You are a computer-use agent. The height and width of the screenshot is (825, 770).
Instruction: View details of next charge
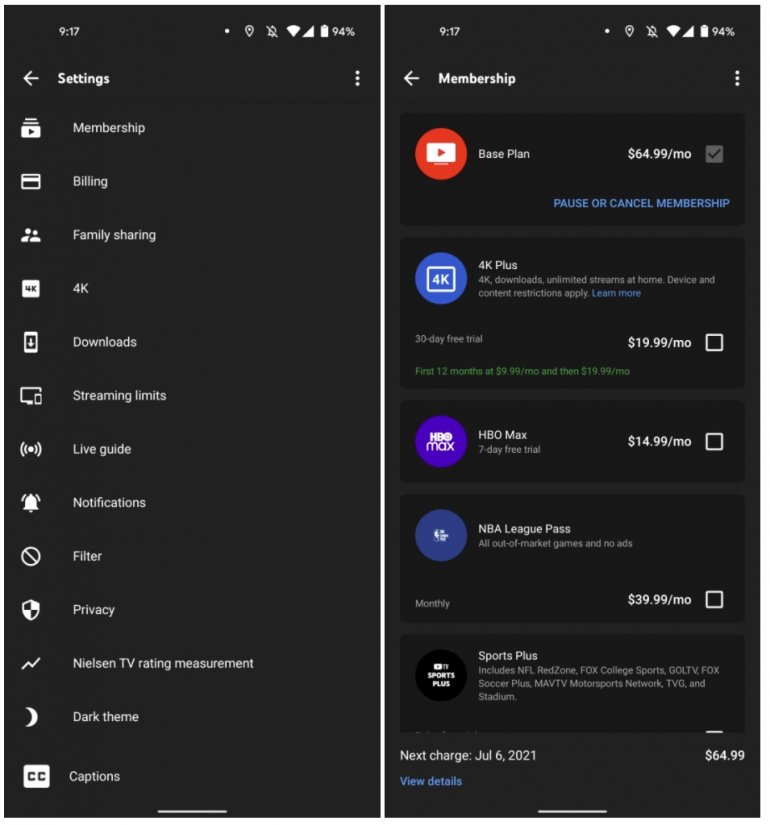tap(431, 781)
